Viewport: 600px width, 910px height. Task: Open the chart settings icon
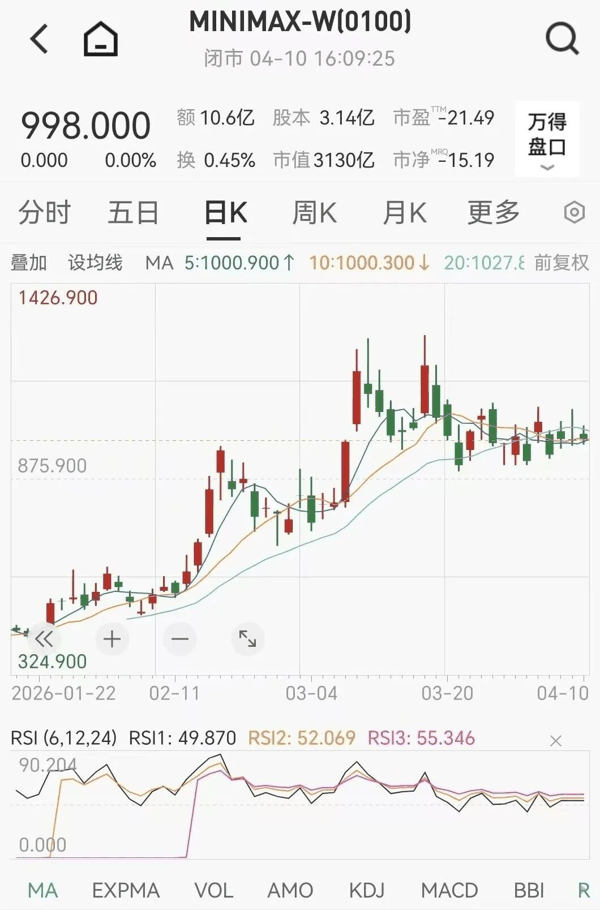(x=574, y=212)
